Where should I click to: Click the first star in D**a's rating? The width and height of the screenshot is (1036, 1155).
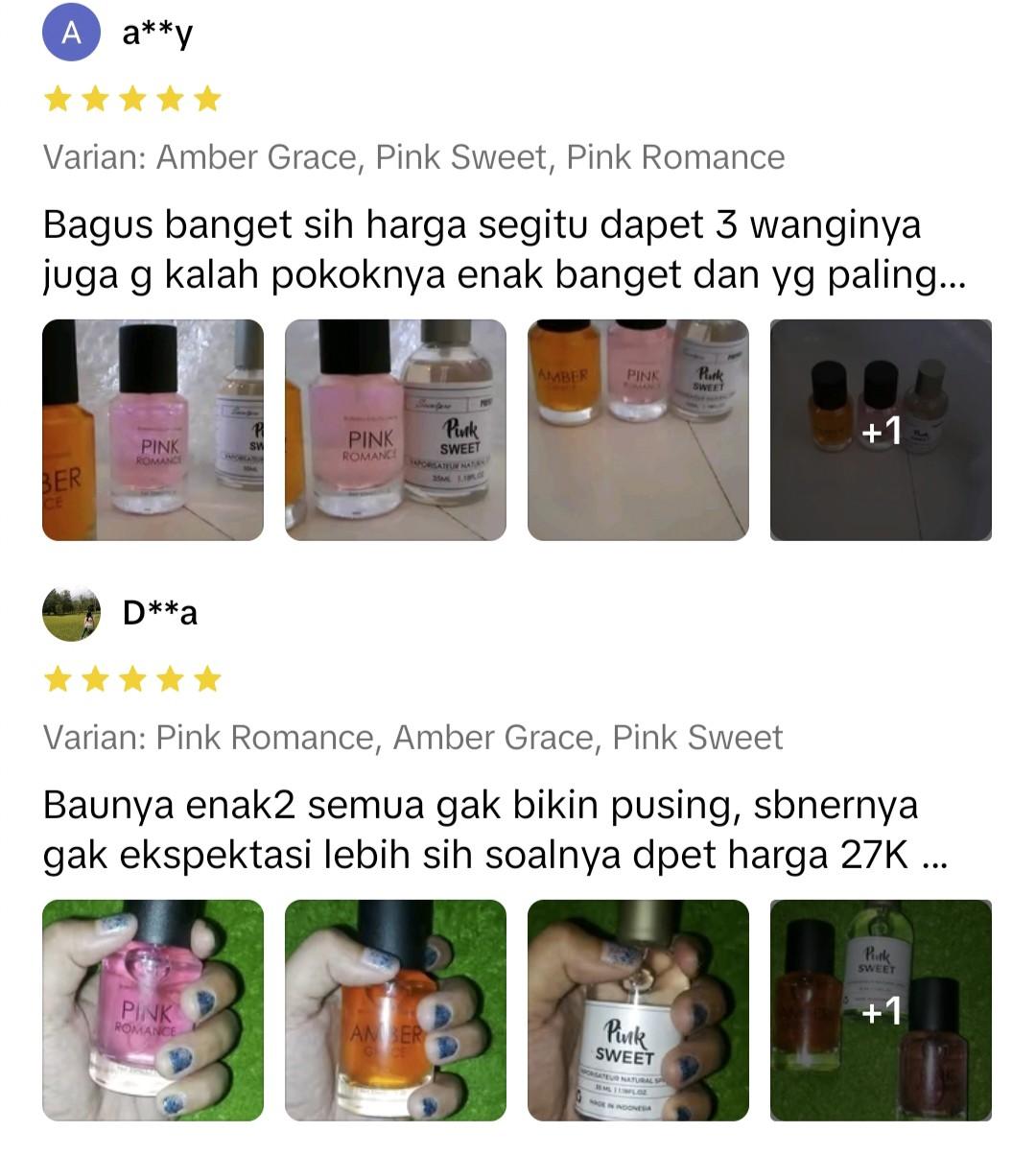pos(58,678)
